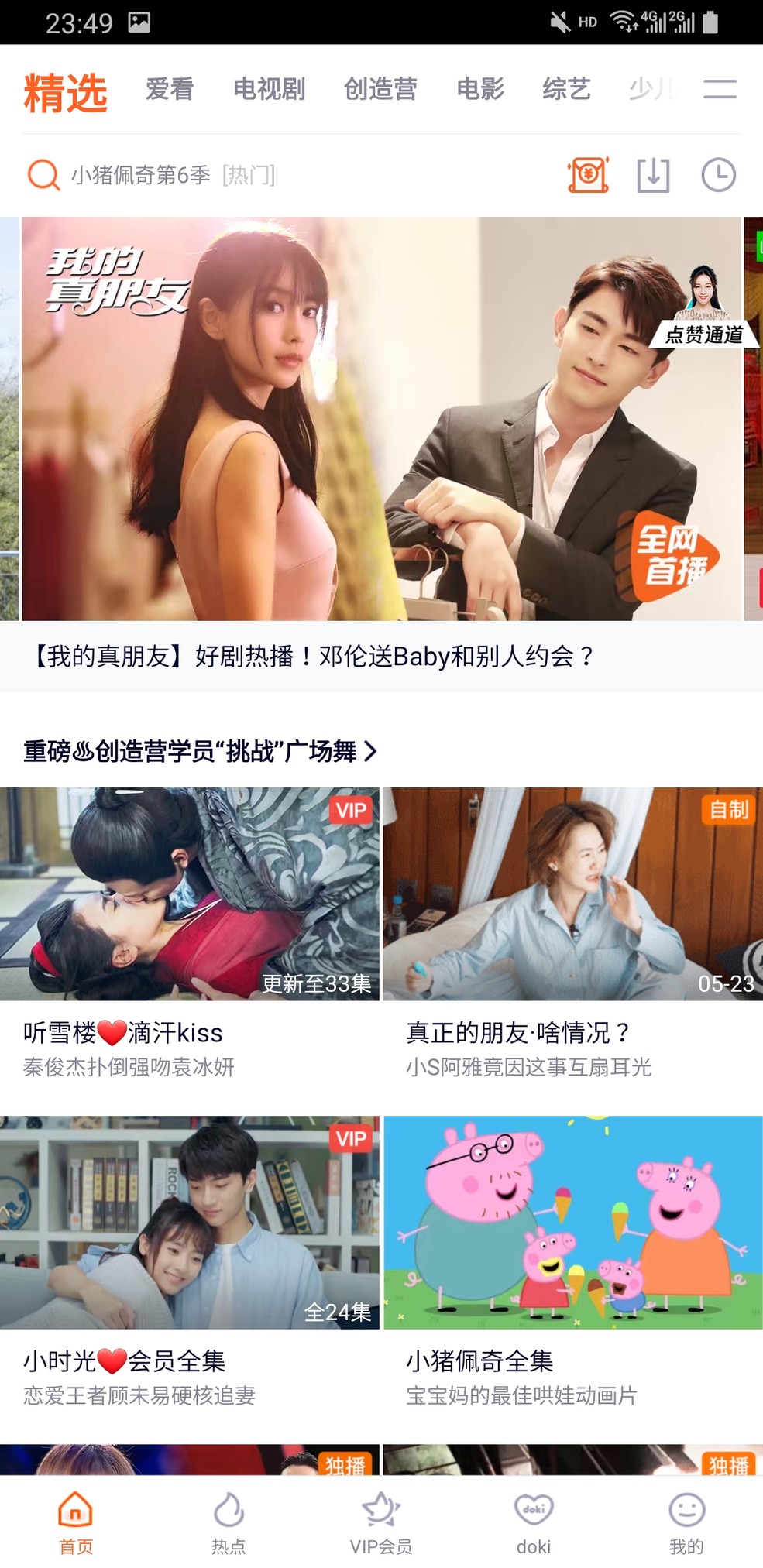Viewport: 763px width, 1568px height.
Task: Open the hamburger channel menu
Action: coord(720,88)
